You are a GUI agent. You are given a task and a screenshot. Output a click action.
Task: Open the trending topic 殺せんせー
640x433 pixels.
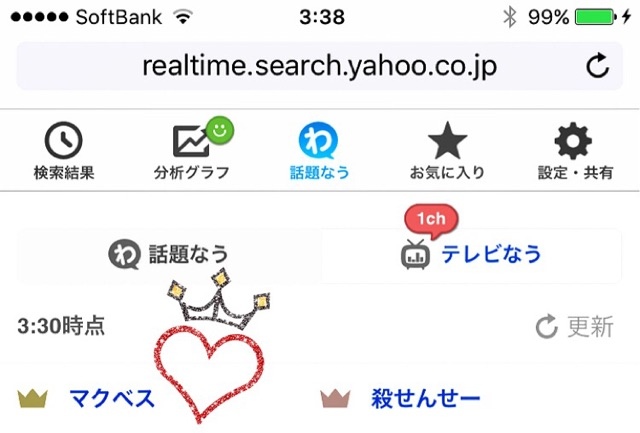pos(425,399)
